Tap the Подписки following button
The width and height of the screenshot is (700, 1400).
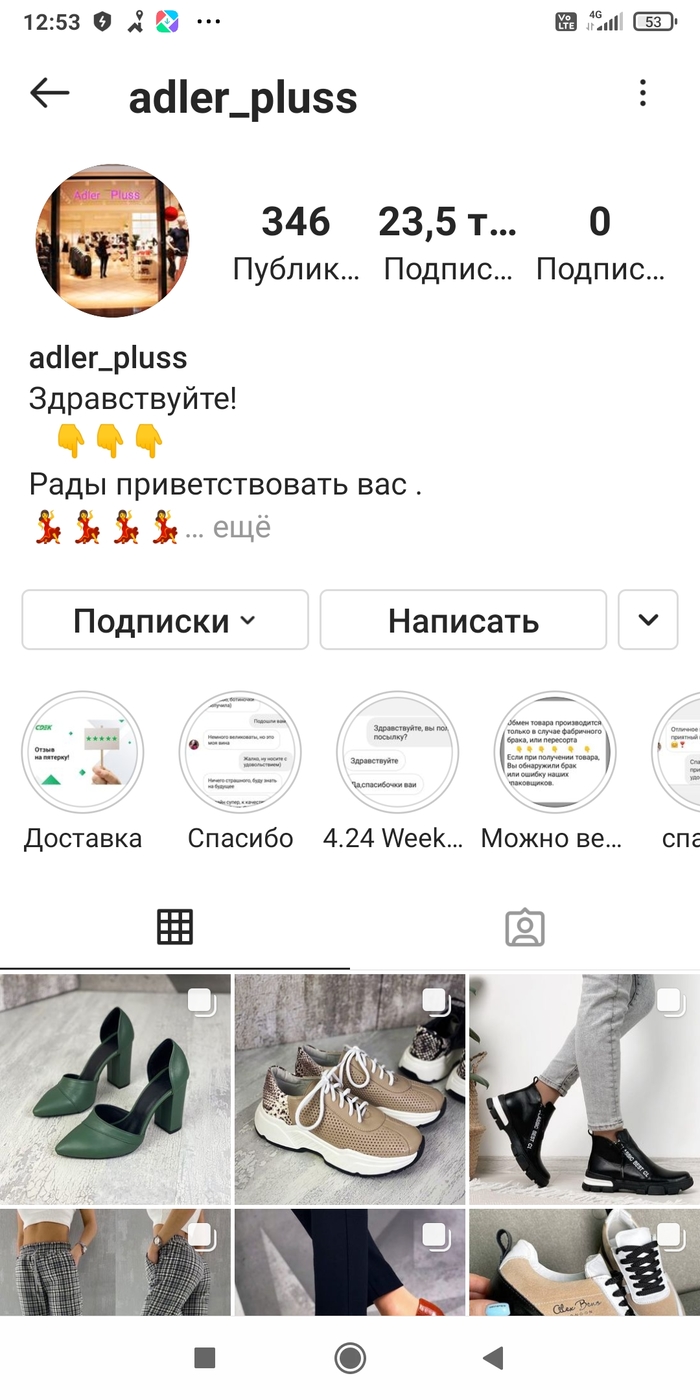(165, 620)
